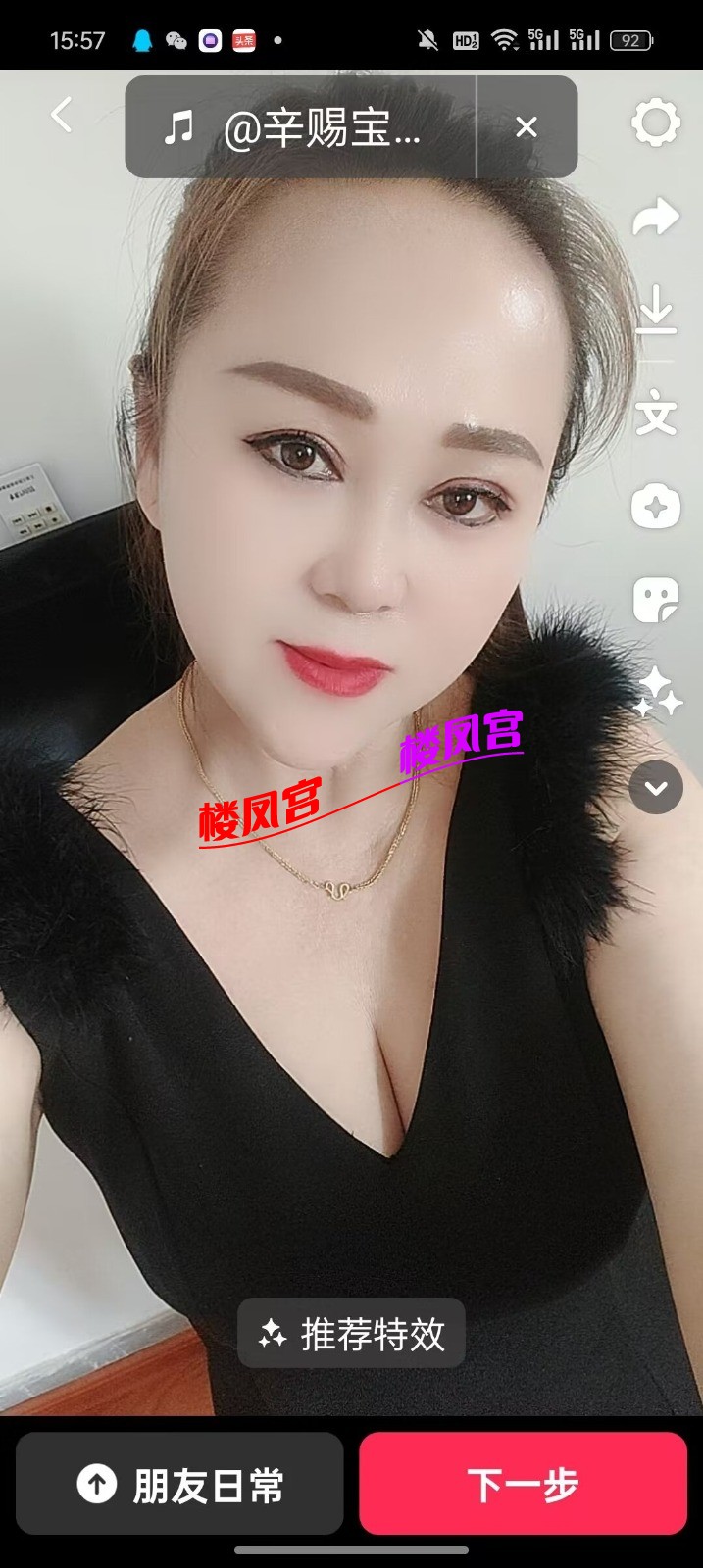This screenshot has height=1568, width=703.
Task: Expand more tools with the down chevron
Action: 655,787
